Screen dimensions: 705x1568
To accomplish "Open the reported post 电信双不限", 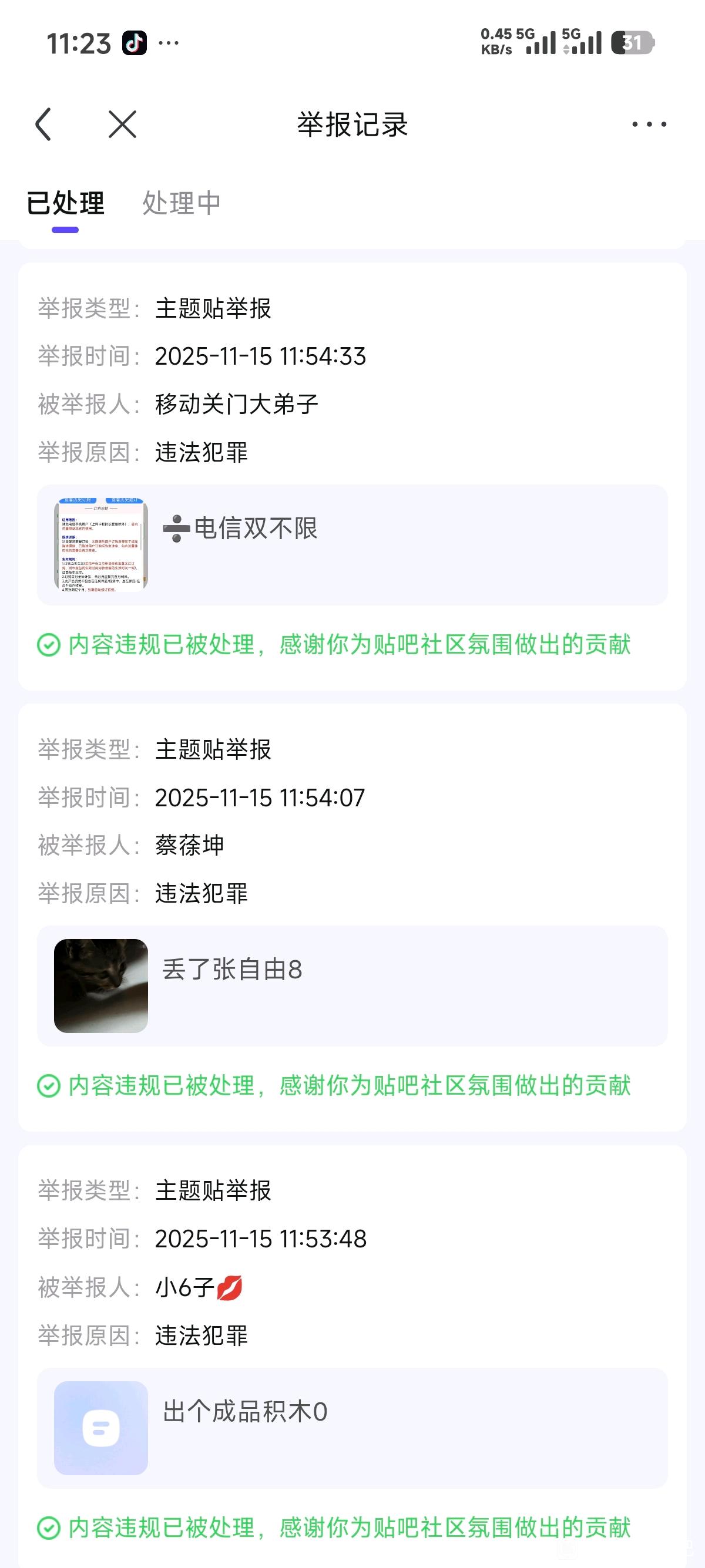I will coord(352,544).
